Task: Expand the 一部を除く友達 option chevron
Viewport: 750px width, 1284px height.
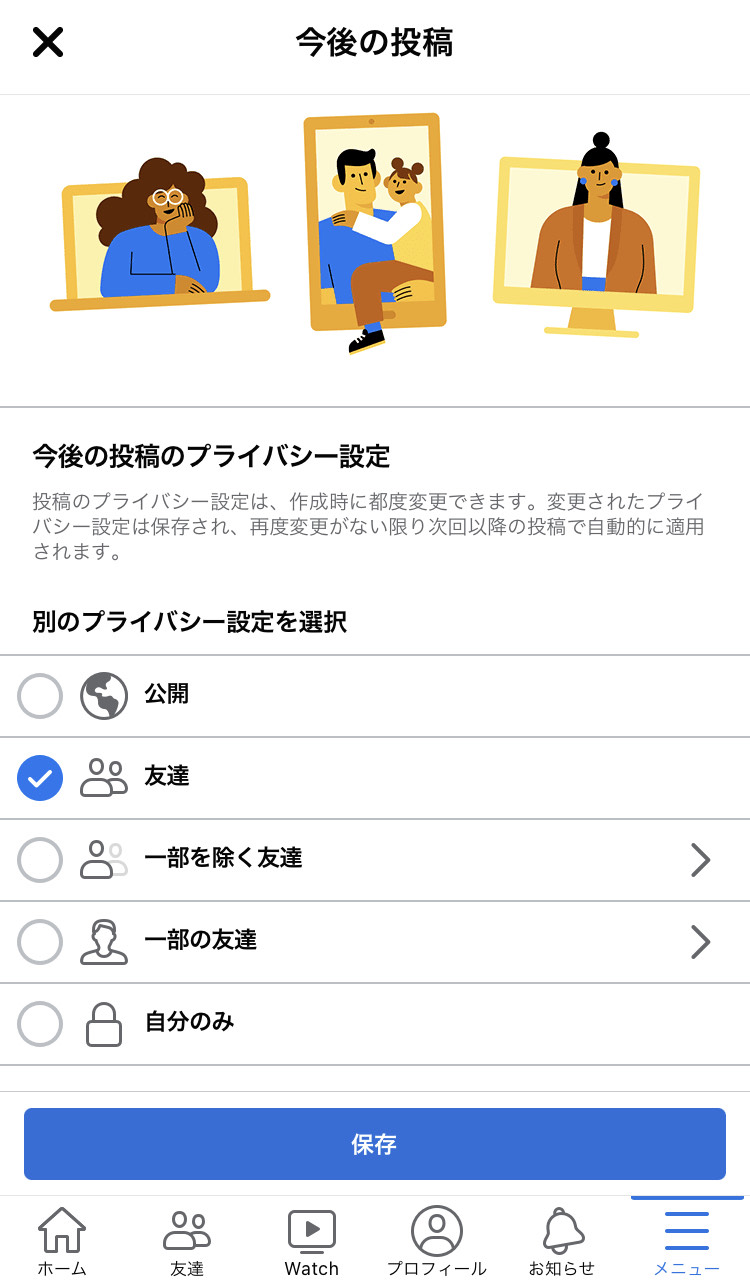Action: pos(700,860)
